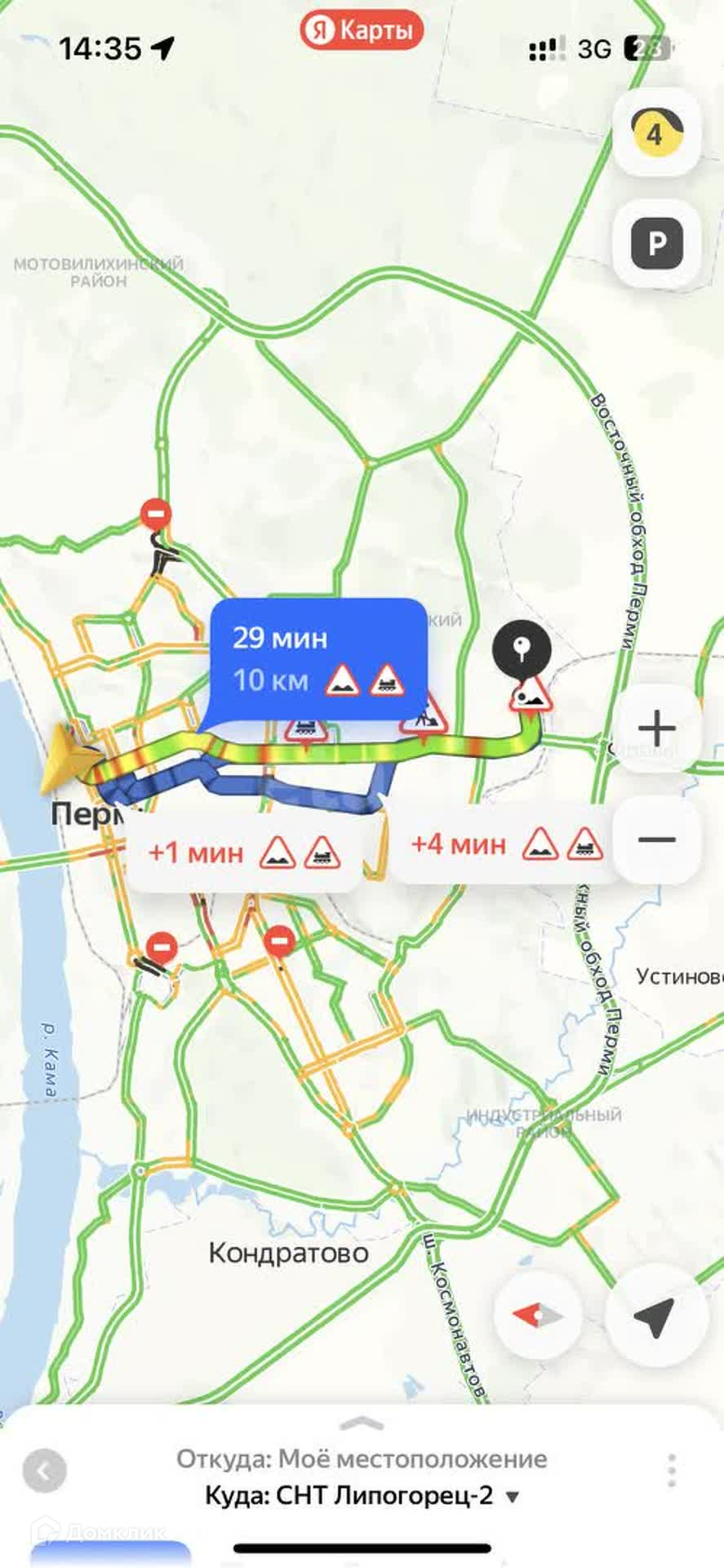This screenshot has width=724, height=1568.
Task: Choose the alternative +1 min route
Action: coord(243,853)
